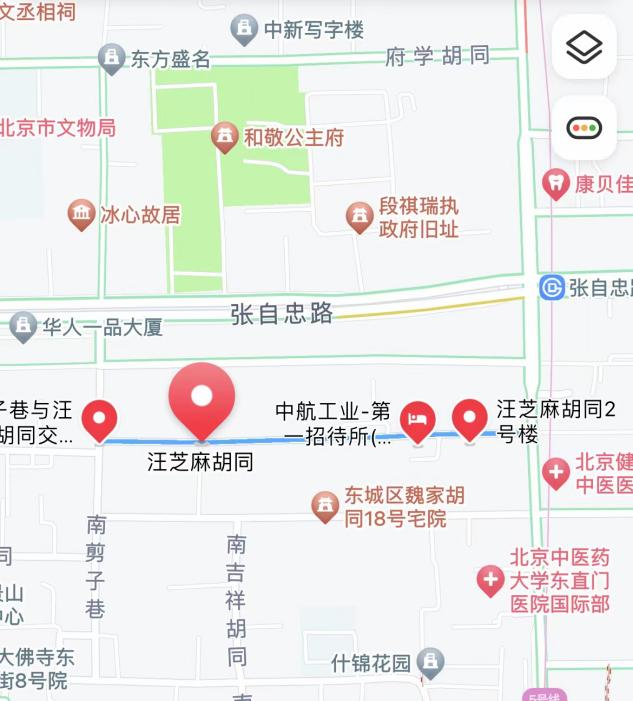633x701 pixels.
Task: Select the 中新写字楼 office marker
Action: click(244, 30)
